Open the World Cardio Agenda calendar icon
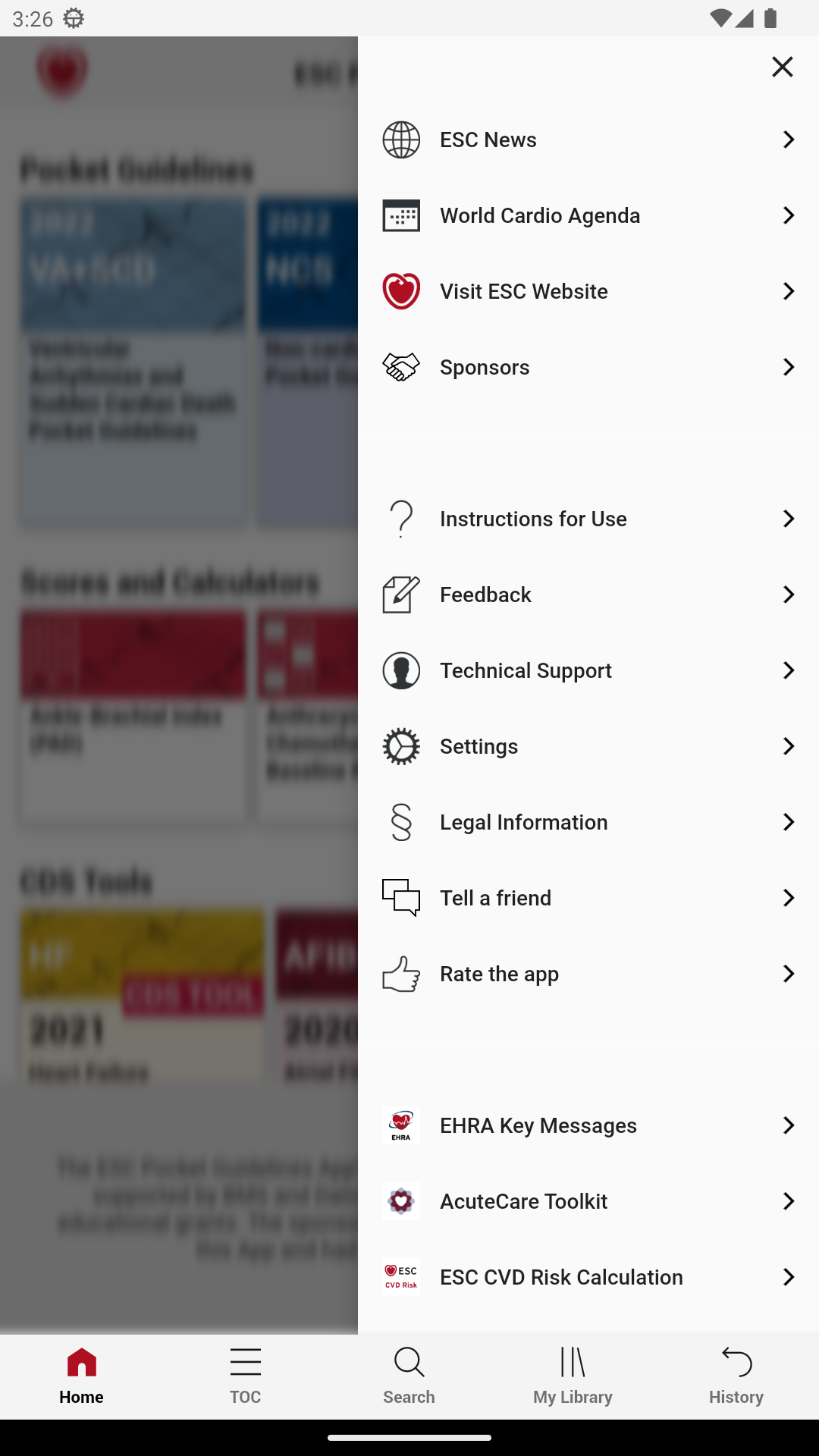 tap(401, 215)
